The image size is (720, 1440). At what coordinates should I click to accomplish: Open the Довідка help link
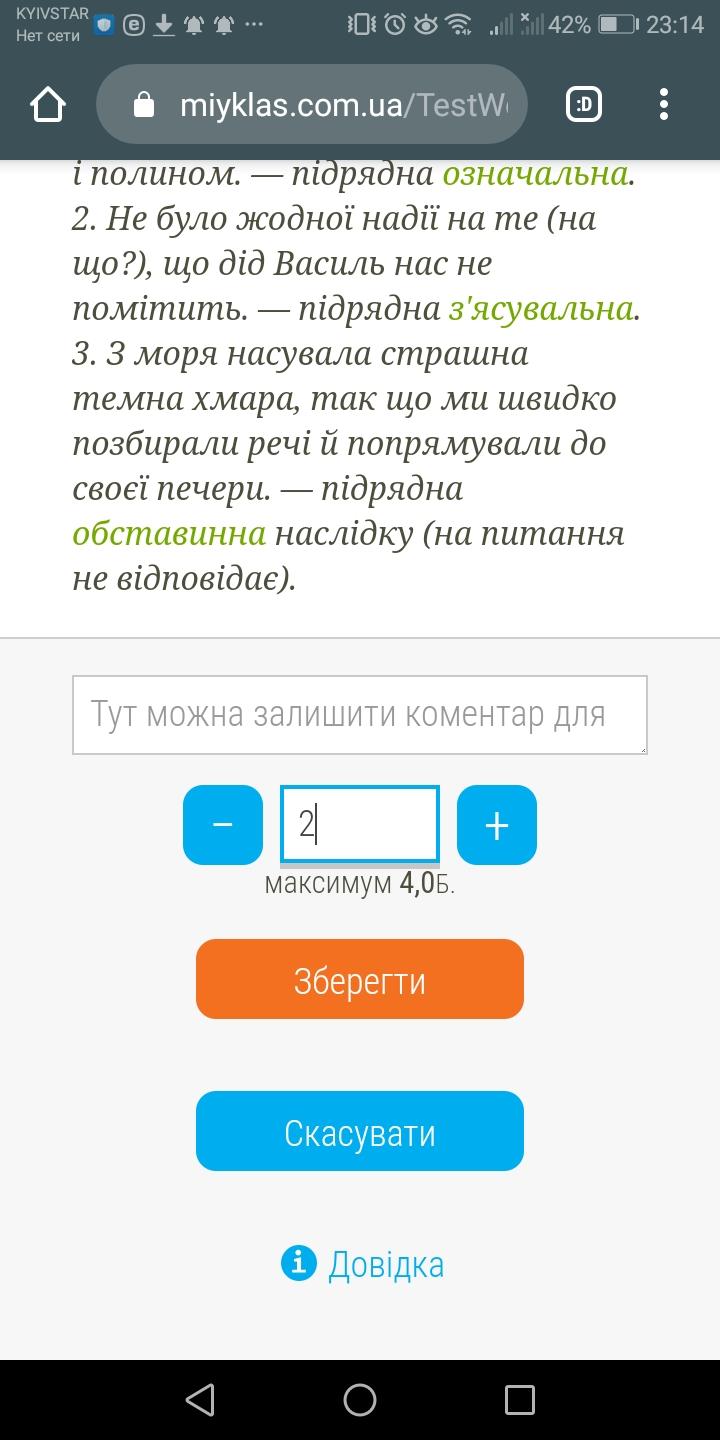click(385, 1265)
